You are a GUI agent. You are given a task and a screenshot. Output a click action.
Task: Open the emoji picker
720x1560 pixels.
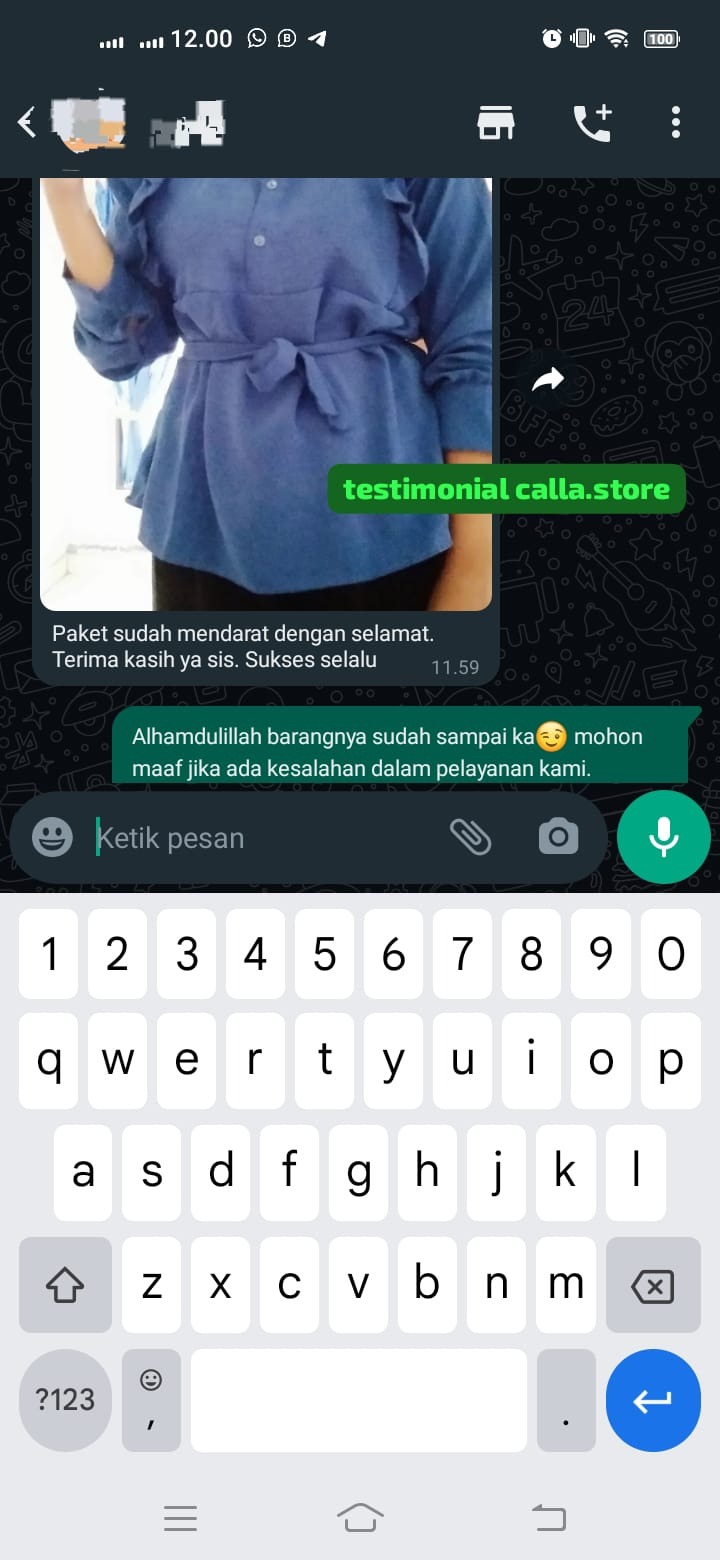click(52, 837)
